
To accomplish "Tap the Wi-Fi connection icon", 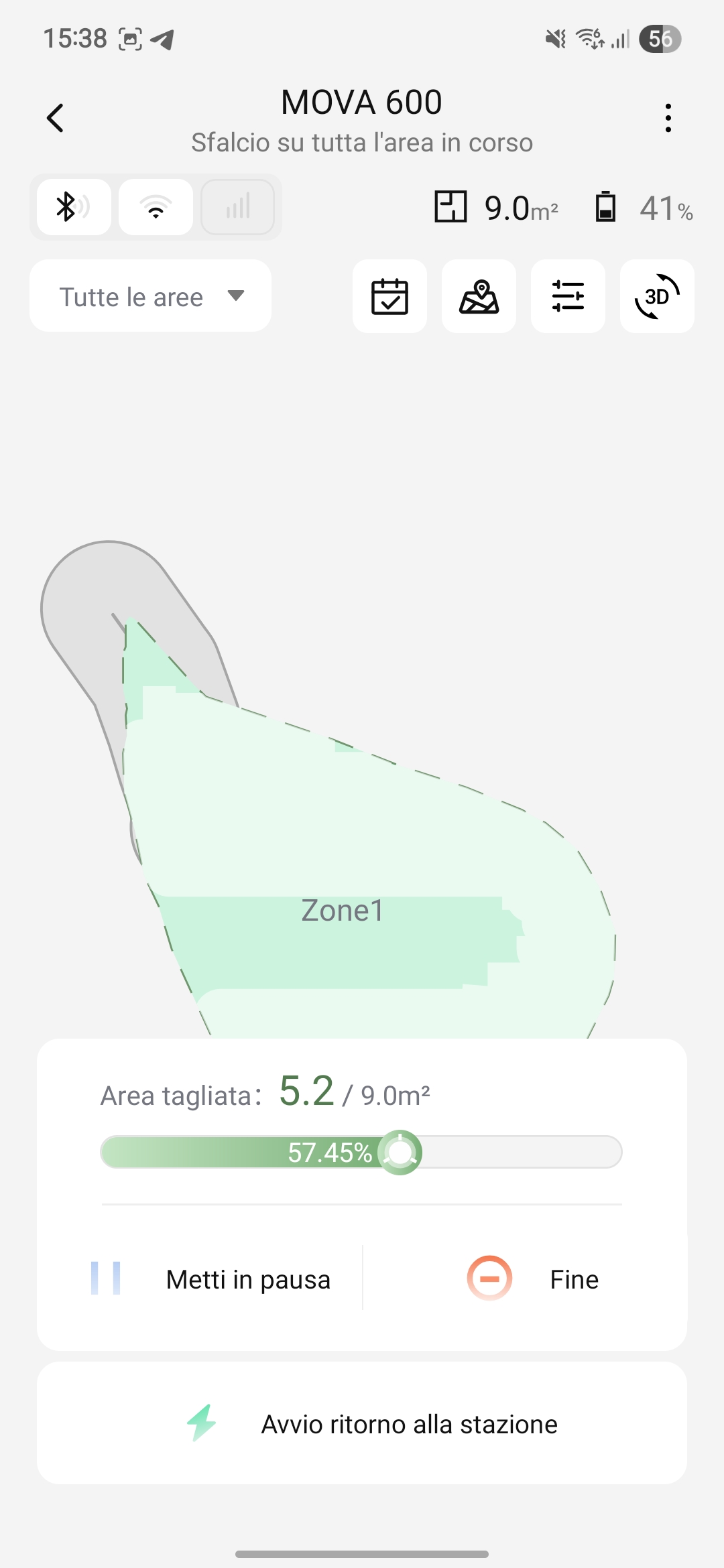I will pyautogui.click(x=156, y=207).
